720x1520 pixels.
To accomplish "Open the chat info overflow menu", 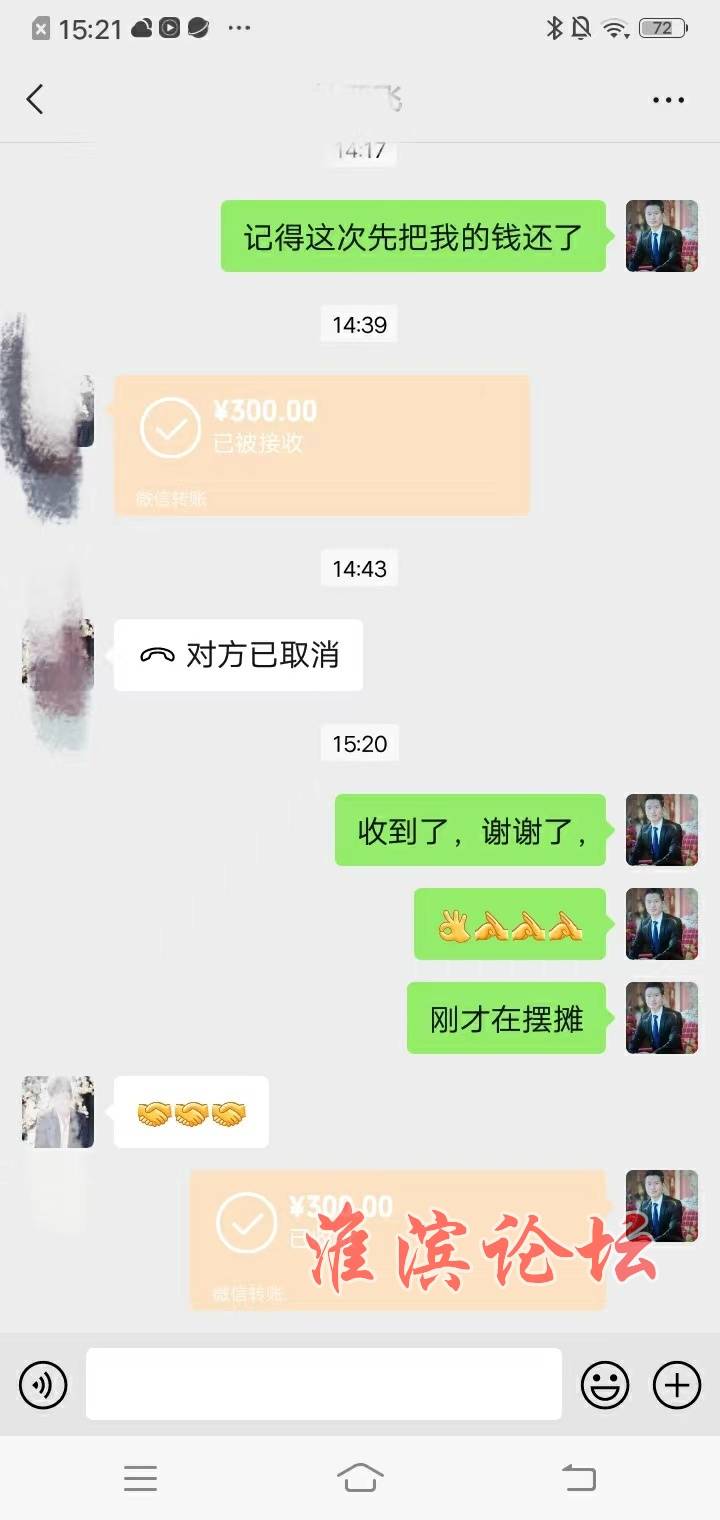I will click(x=668, y=100).
